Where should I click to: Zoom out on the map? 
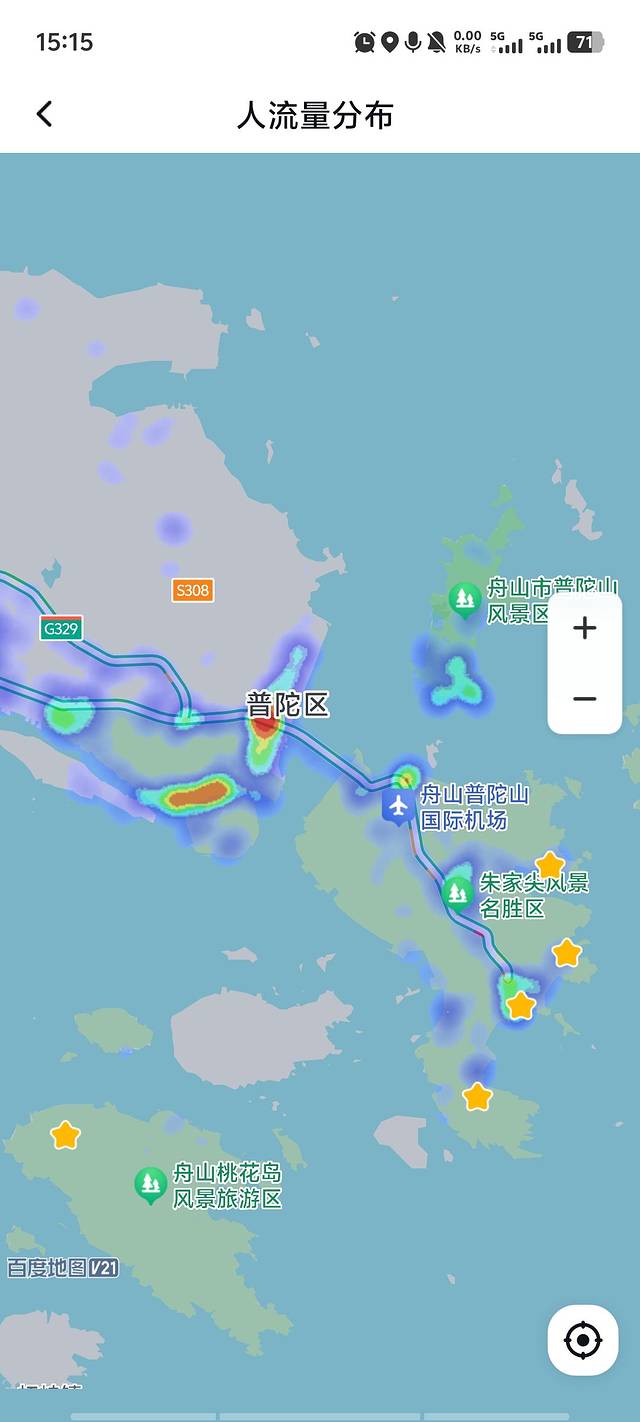[585, 698]
